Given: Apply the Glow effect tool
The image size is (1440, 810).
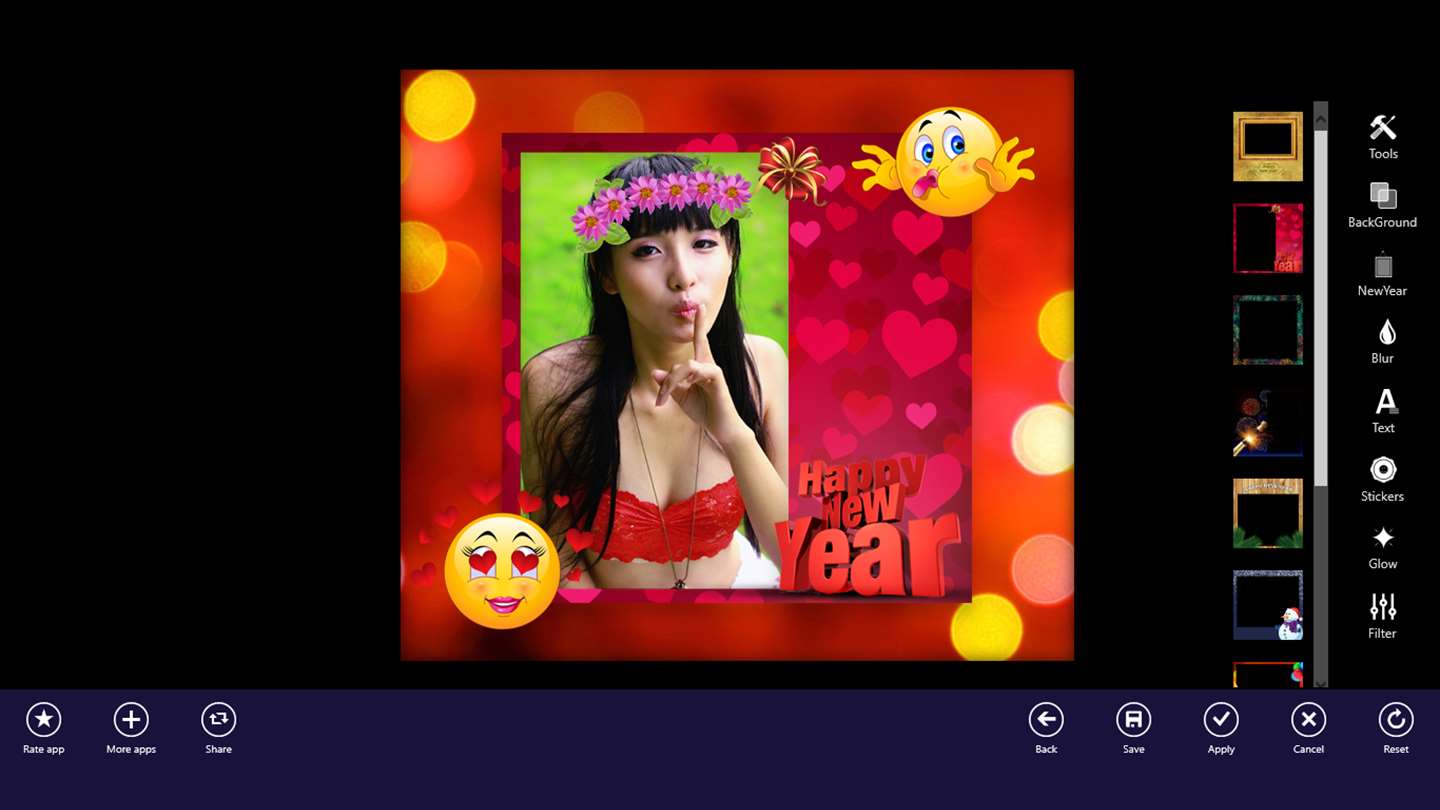Looking at the screenshot, I should [x=1382, y=546].
